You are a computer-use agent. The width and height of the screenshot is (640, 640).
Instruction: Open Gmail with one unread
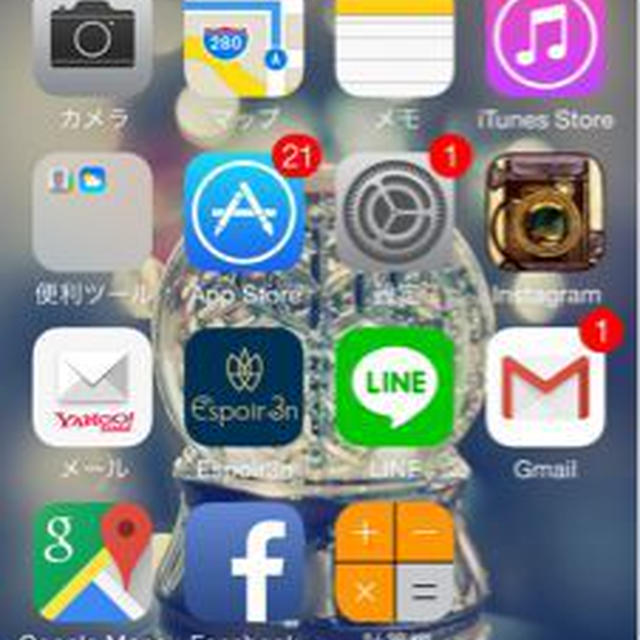pyautogui.click(x=546, y=387)
